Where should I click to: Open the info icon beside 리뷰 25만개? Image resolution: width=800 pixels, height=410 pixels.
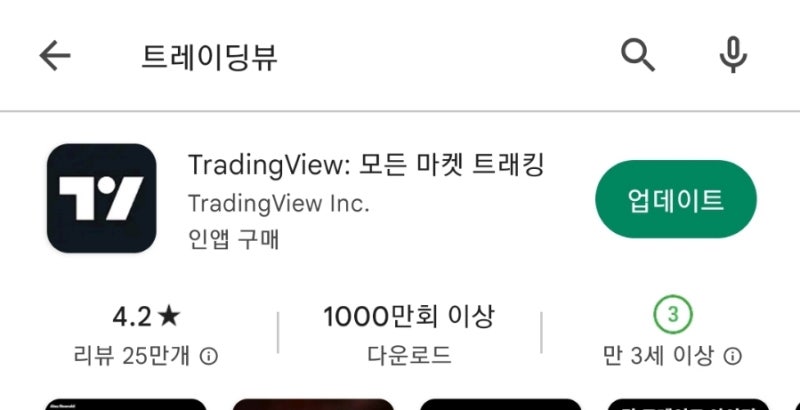[209, 356]
